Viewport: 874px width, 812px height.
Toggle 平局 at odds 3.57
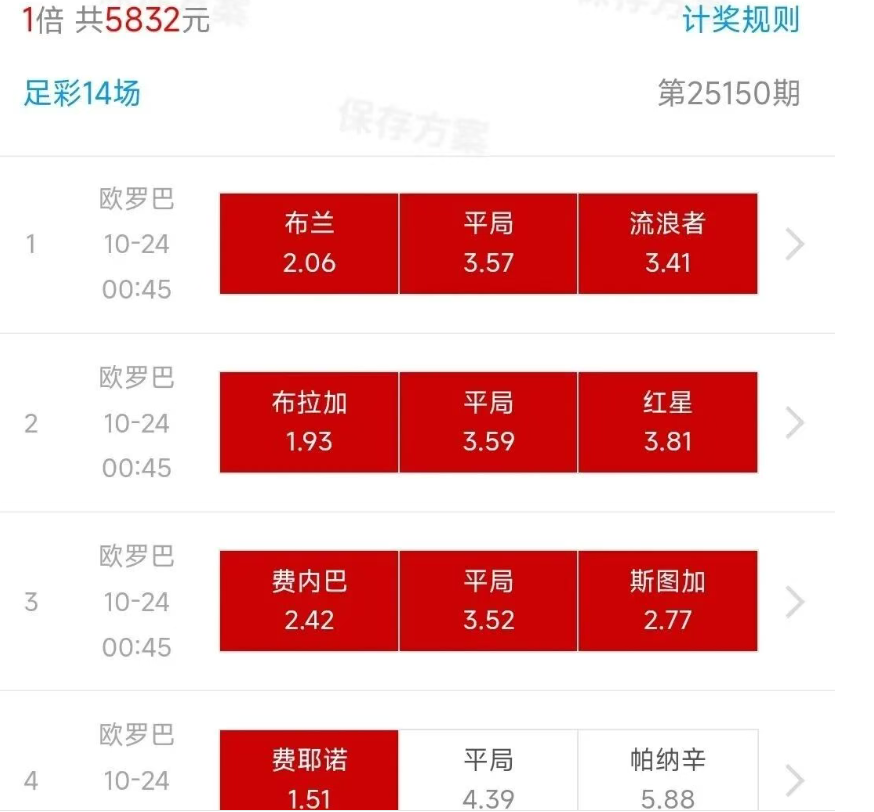(488, 243)
